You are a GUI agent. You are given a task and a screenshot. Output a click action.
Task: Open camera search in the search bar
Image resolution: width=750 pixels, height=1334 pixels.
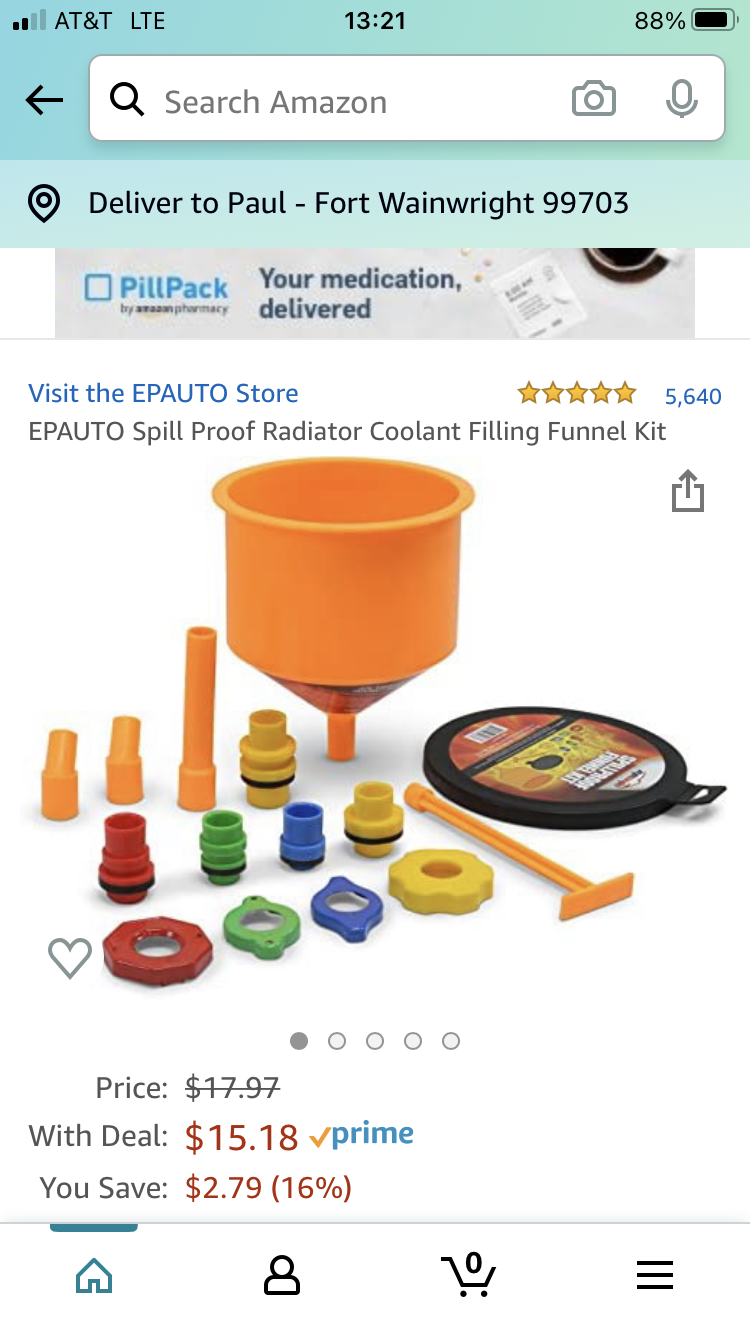[593, 99]
